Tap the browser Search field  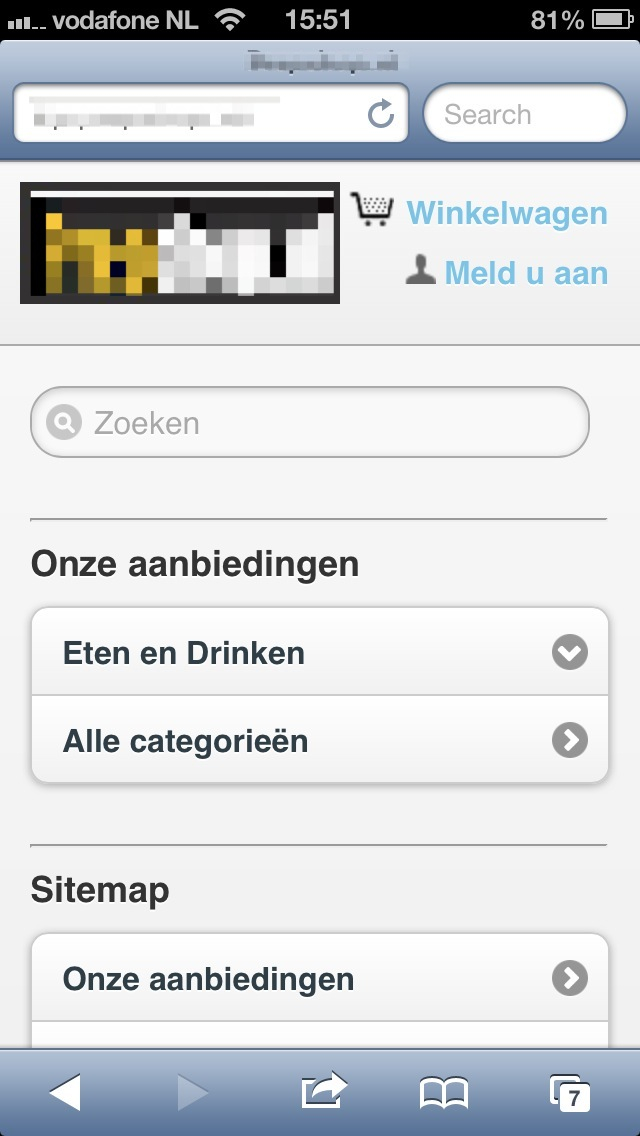[524, 114]
